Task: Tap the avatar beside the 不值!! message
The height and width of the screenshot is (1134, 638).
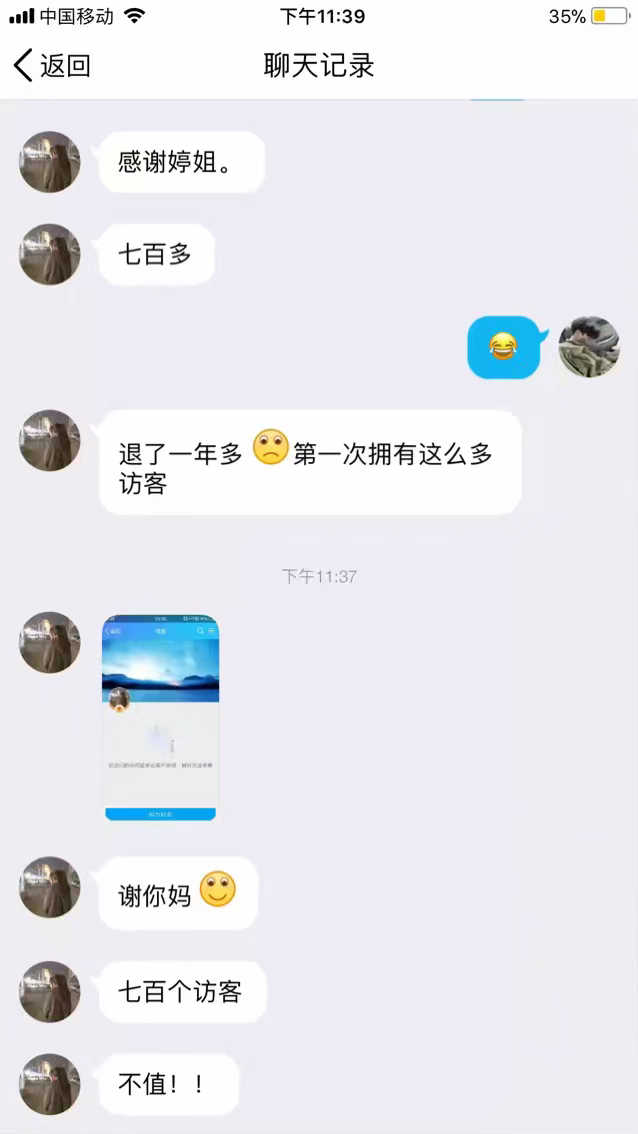Action: 50,1084
